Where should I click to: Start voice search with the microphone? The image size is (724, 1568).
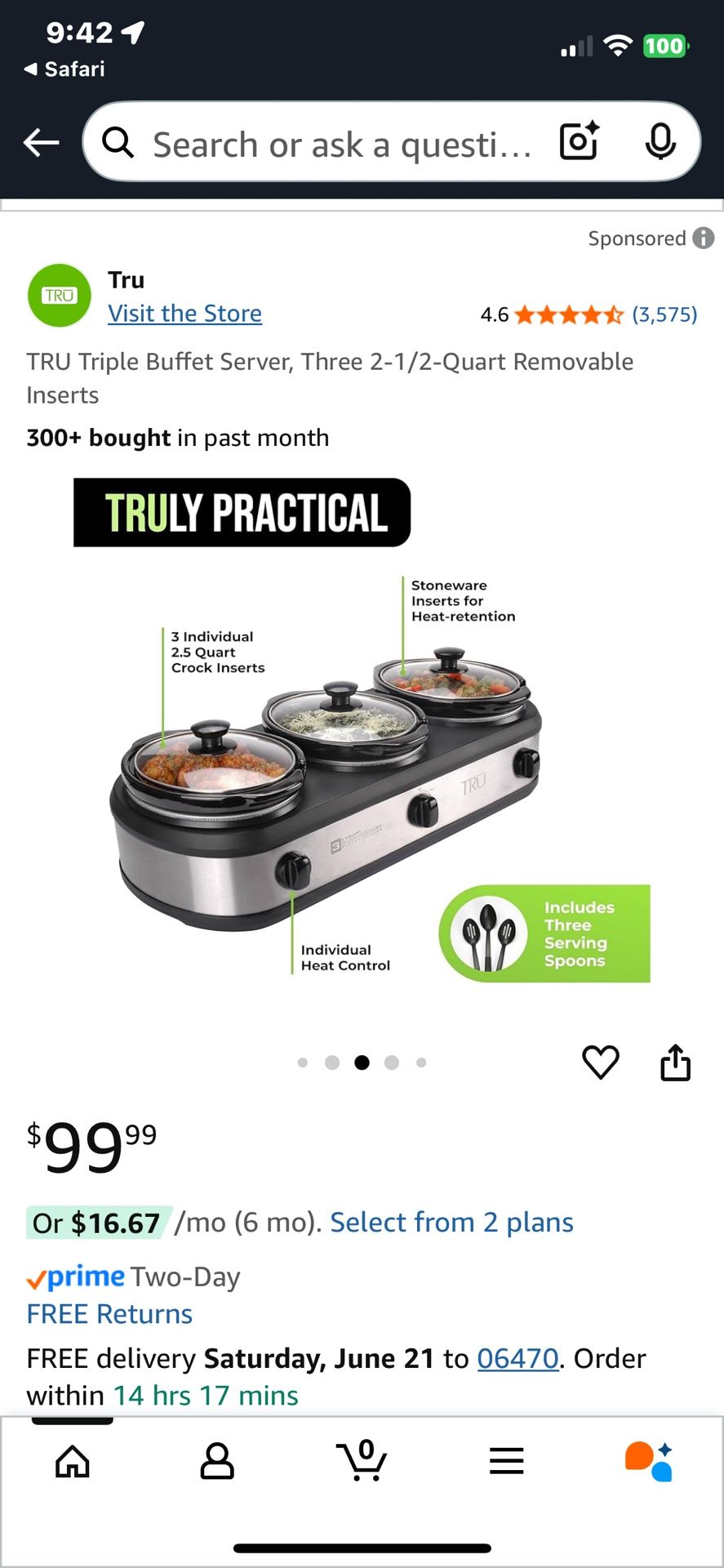coord(660,142)
